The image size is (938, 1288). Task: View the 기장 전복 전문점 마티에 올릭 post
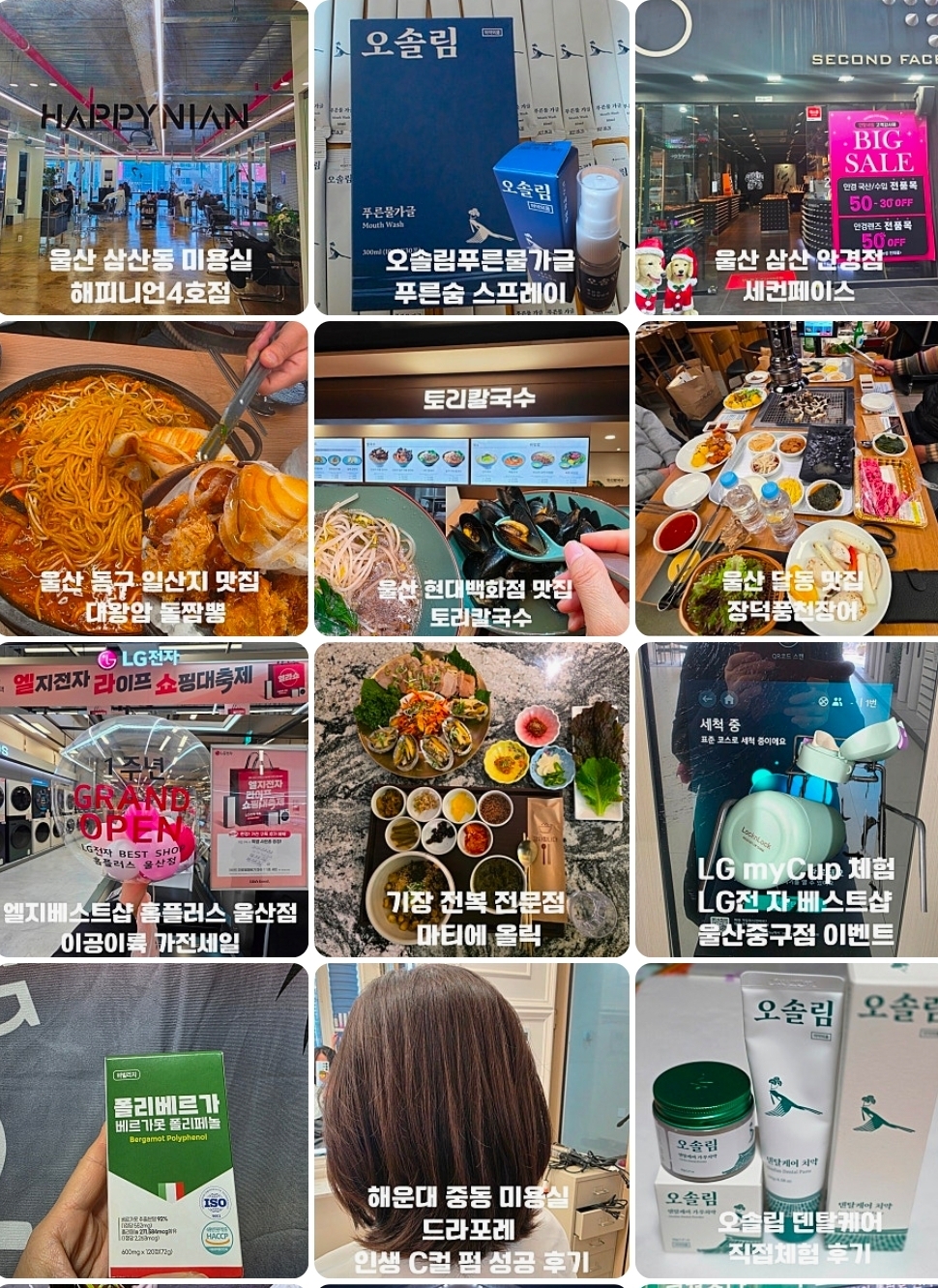click(471, 800)
